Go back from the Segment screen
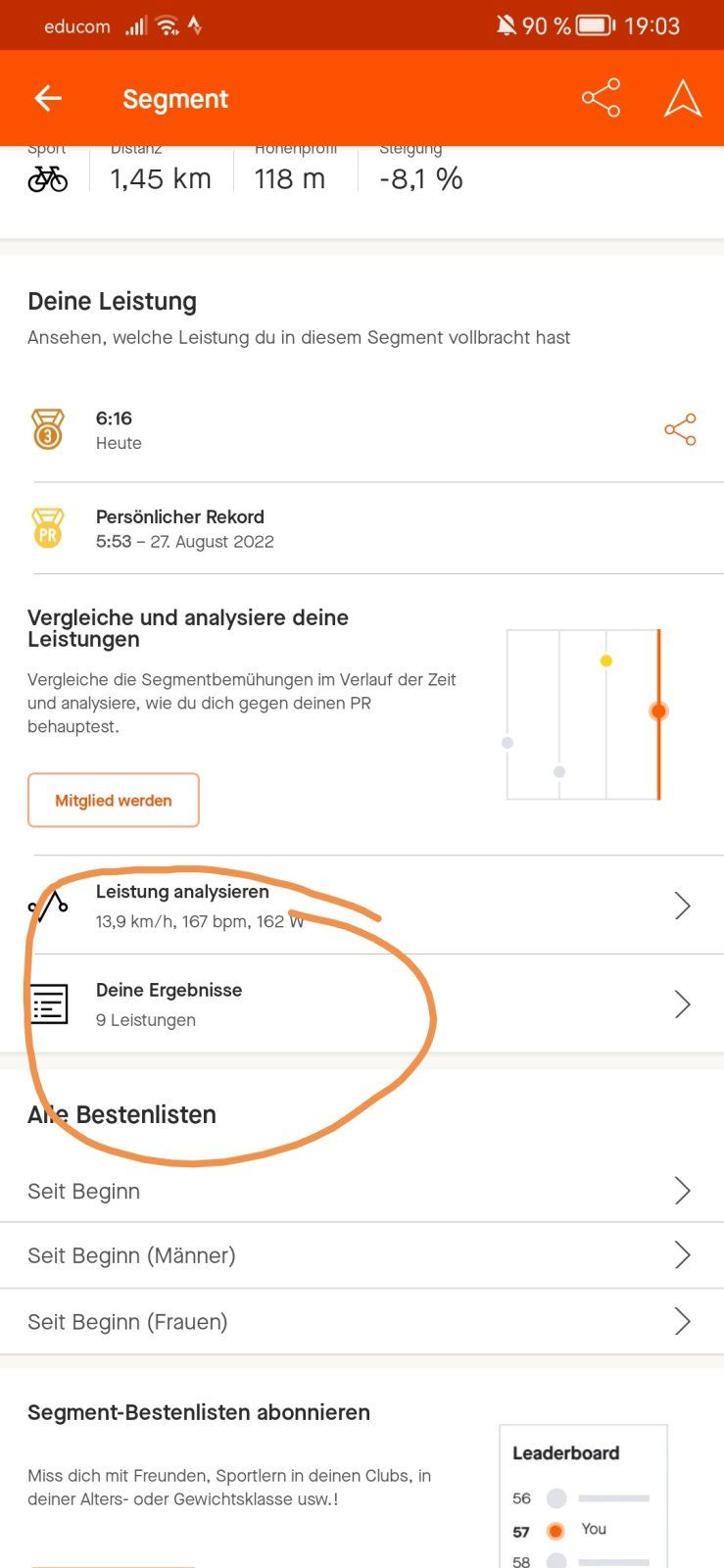The image size is (724, 1568). 48,98
